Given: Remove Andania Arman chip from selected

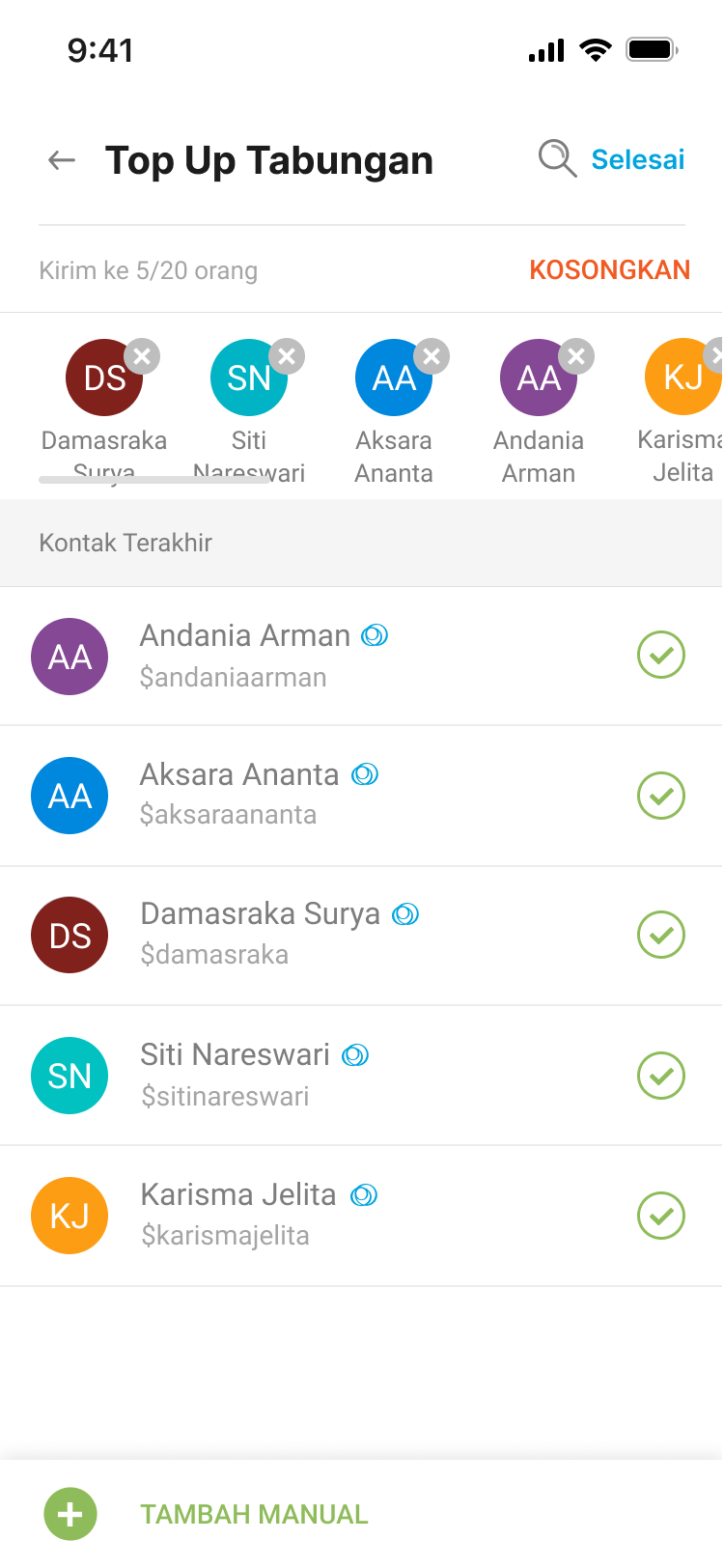Looking at the screenshot, I should pos(576,356).
